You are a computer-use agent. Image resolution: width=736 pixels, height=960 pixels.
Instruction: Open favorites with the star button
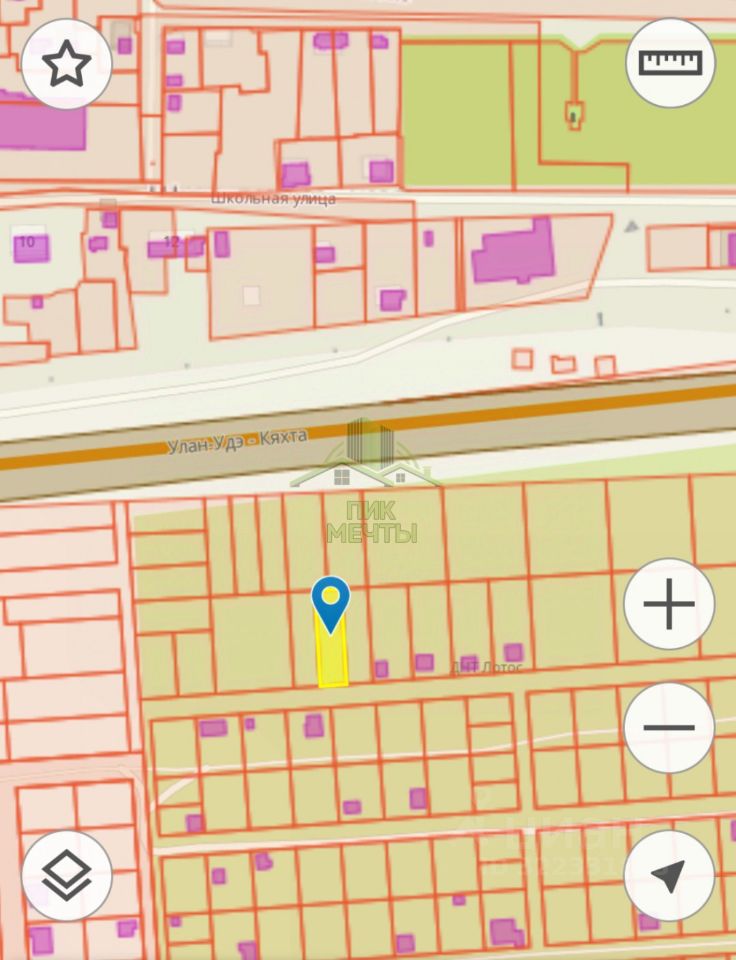[x=66, y=64]
